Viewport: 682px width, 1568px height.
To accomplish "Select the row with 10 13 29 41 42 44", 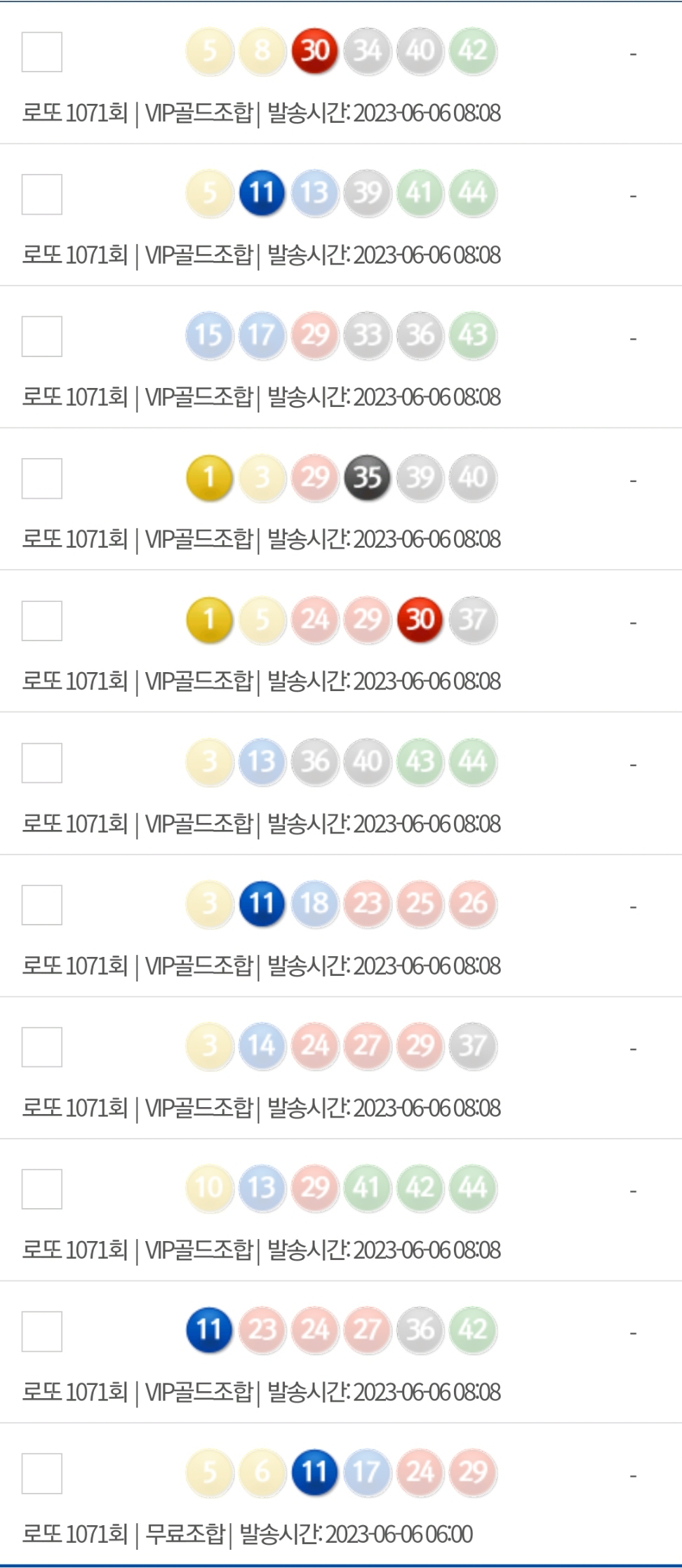I will click(x=42, y=1189).
